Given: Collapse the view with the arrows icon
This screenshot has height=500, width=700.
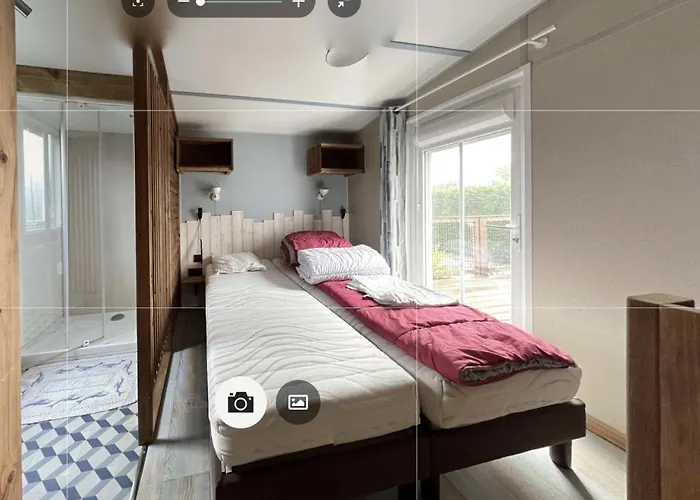Looking at the screenshot, I should click(x=344, y=4).
